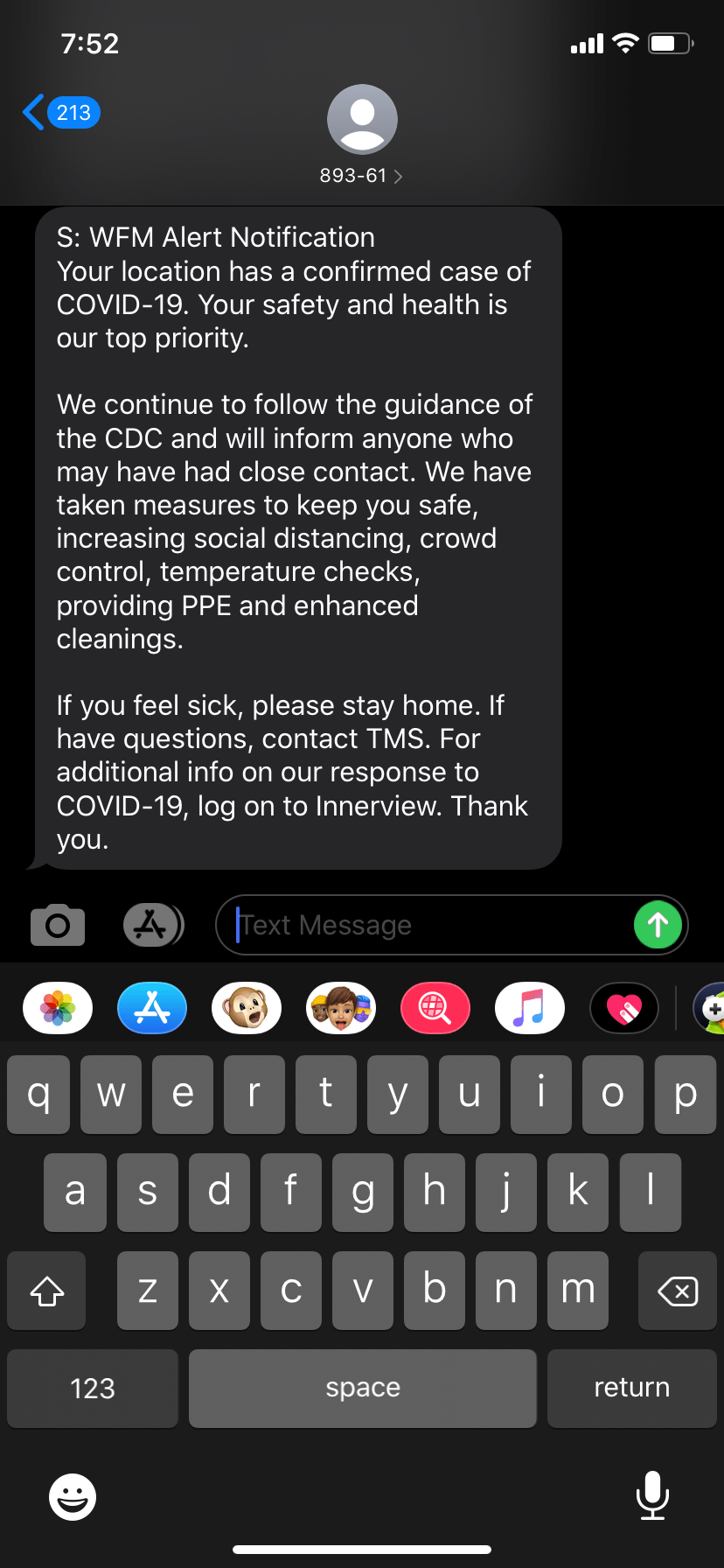Open Memoji stickers

(x=341, y=1008)
